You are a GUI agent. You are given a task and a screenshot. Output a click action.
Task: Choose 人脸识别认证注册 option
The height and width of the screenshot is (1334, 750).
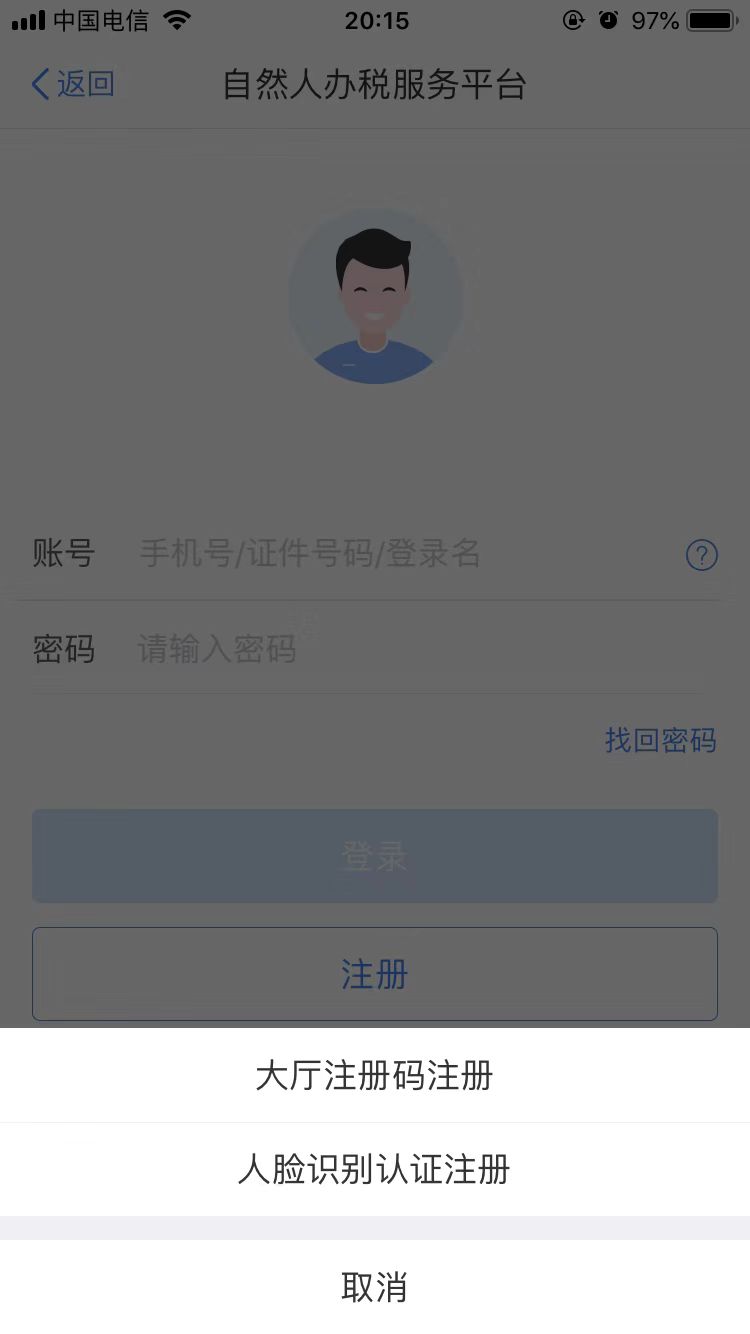[374, 1169]
